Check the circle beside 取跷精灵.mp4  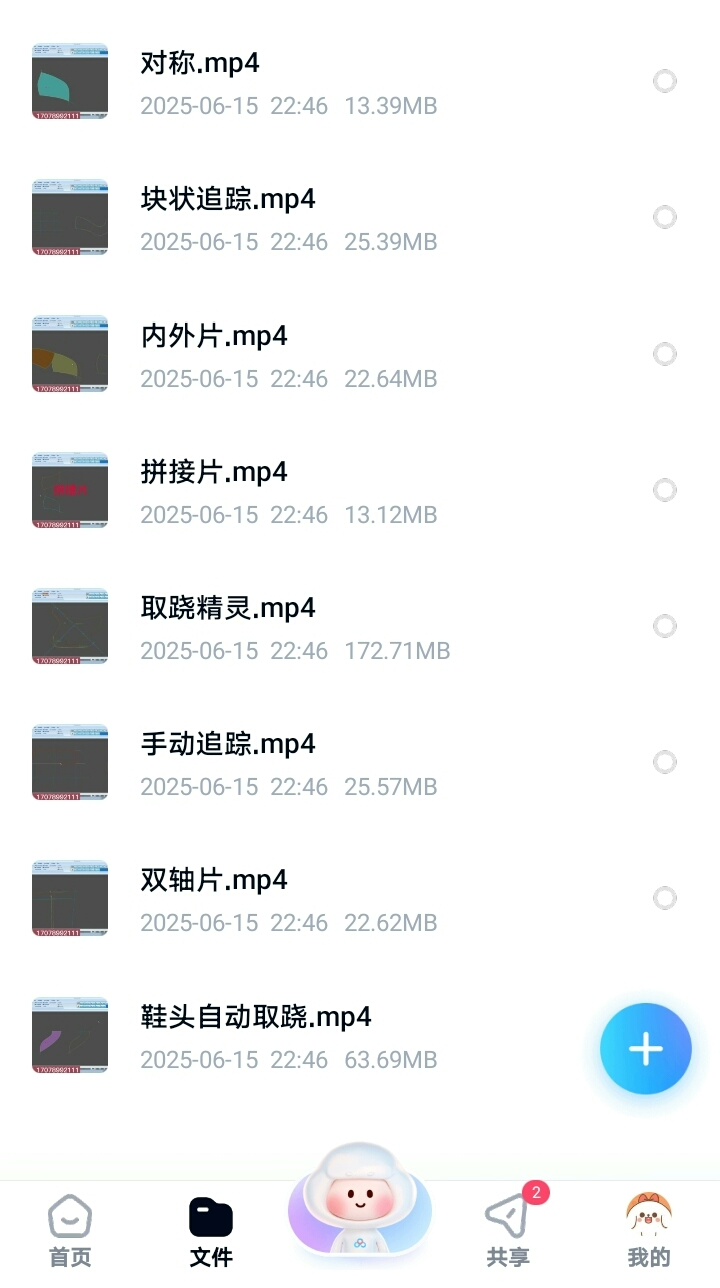pyautogui.click(x=665, y=626)
